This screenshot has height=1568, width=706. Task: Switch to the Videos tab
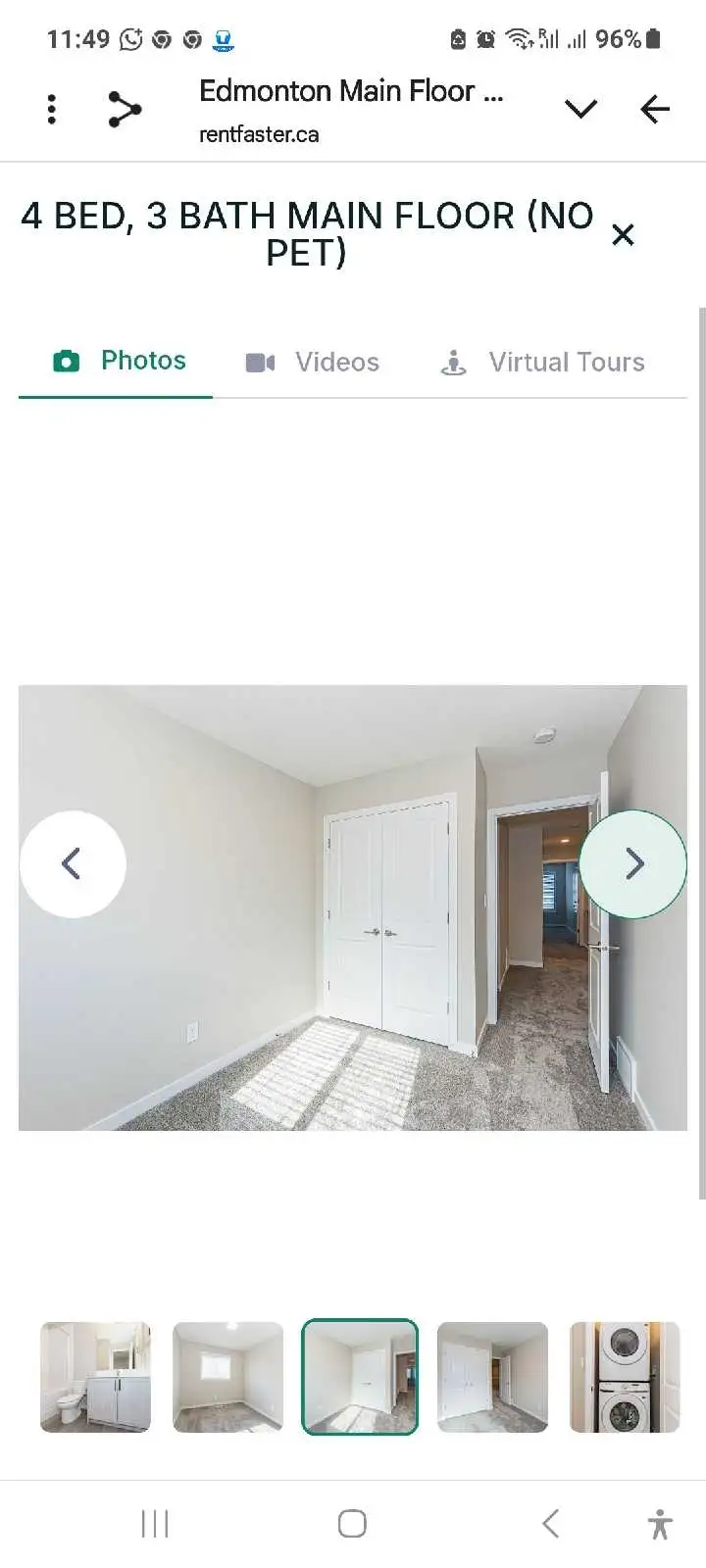313,363
